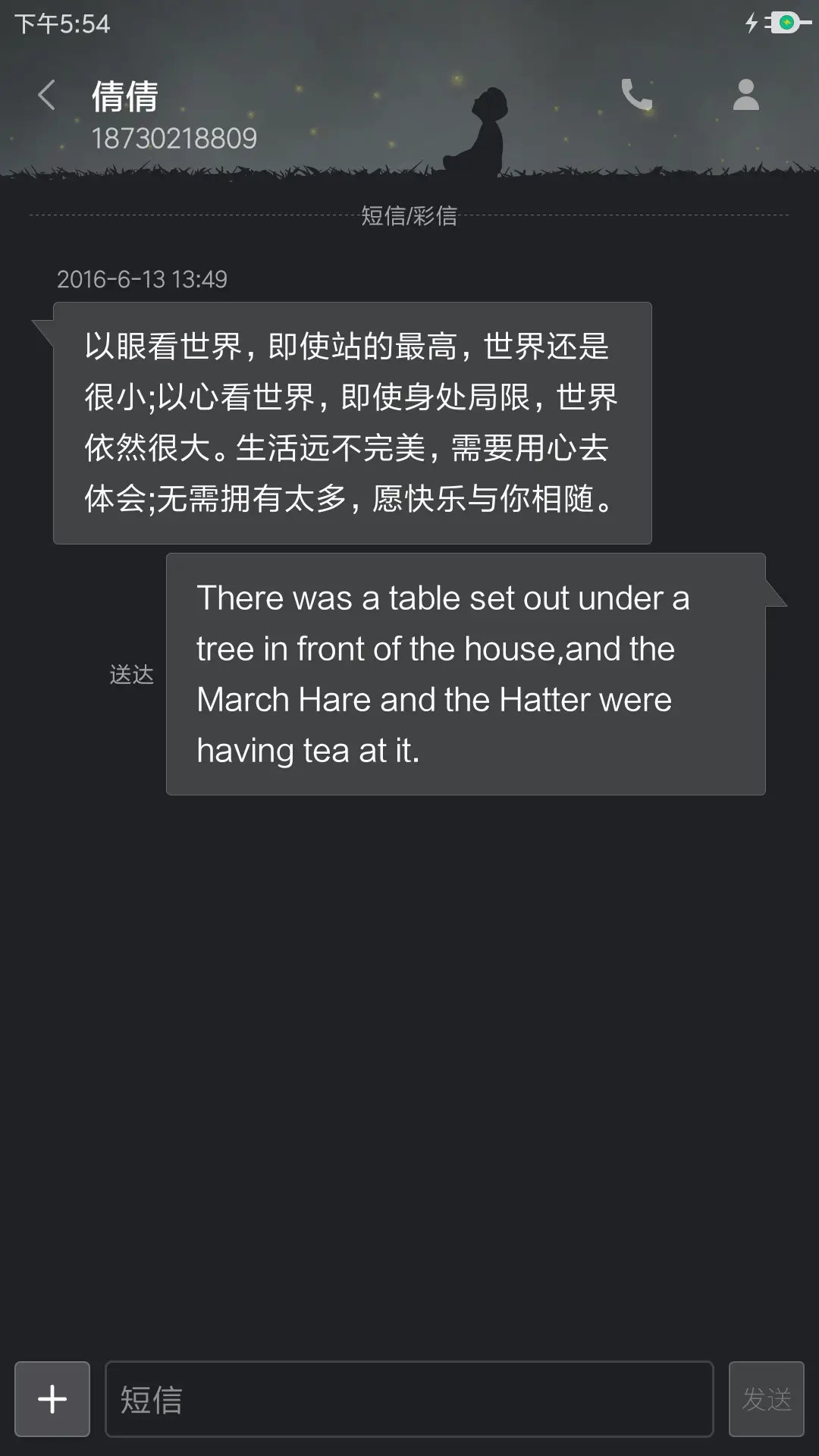
Task: Tap the charging lightning icon
Action: (750, 23)
